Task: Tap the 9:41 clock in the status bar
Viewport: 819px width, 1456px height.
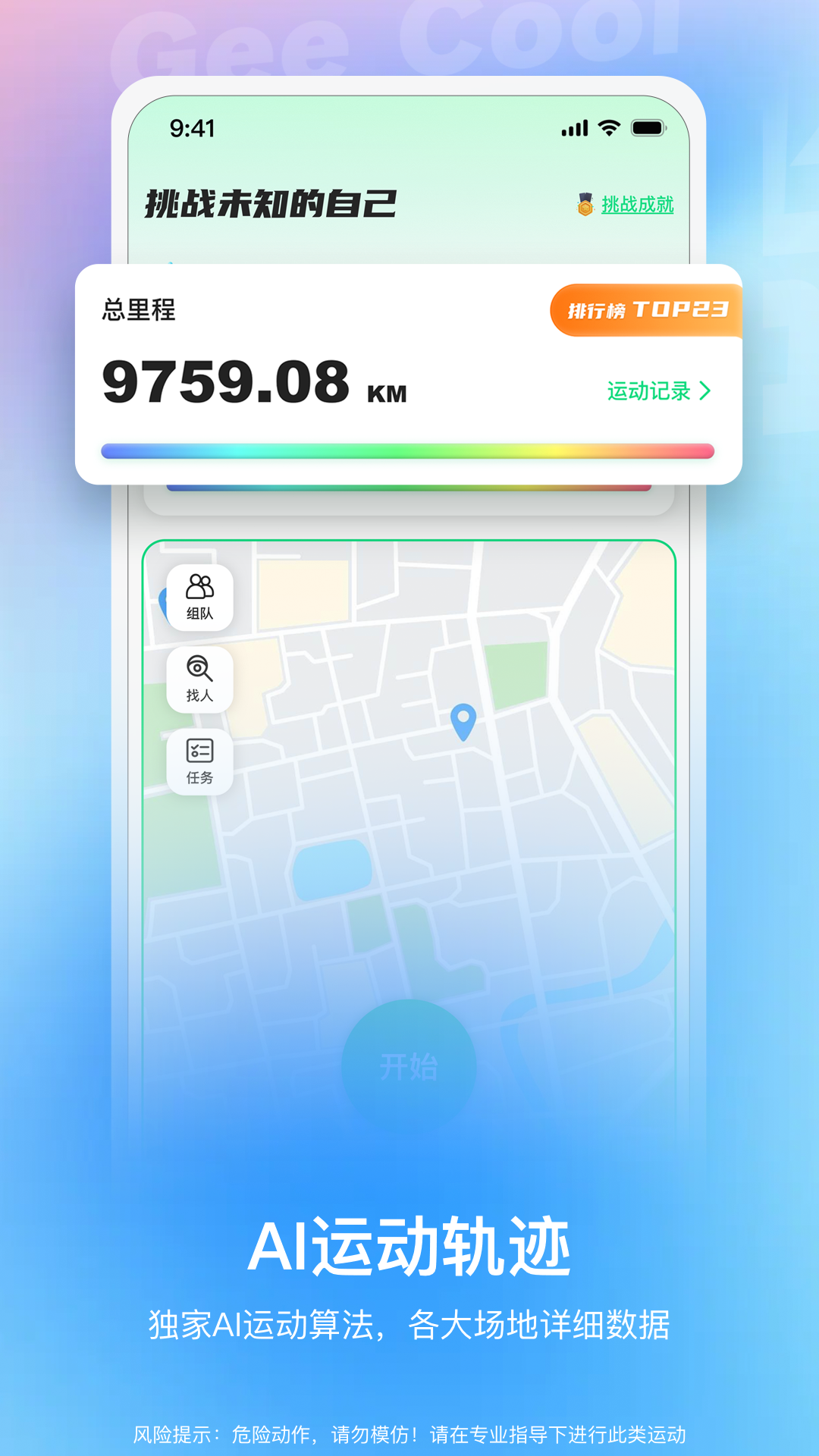Action: (192, 127)
